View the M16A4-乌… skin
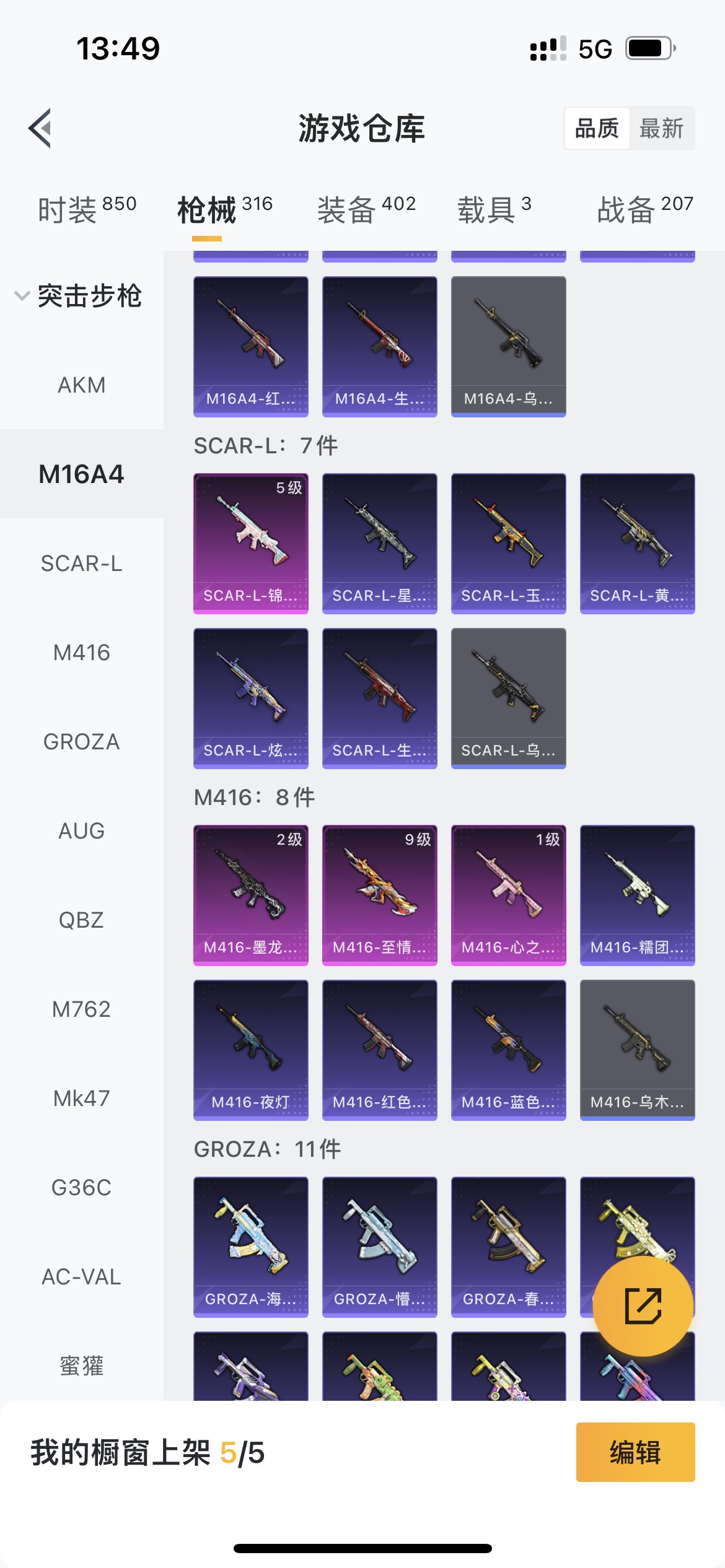Image resolution: width=725 pixels, height=1568 pixels. pos(509,347)
